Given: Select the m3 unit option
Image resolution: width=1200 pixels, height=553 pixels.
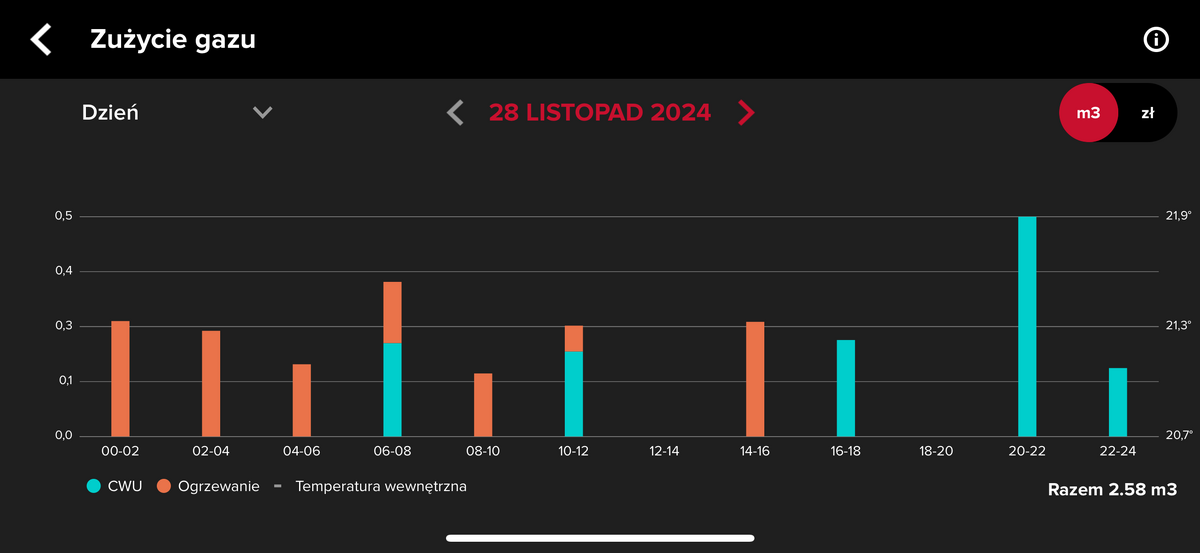Looking at the screenshot, I should (1088, 113).
